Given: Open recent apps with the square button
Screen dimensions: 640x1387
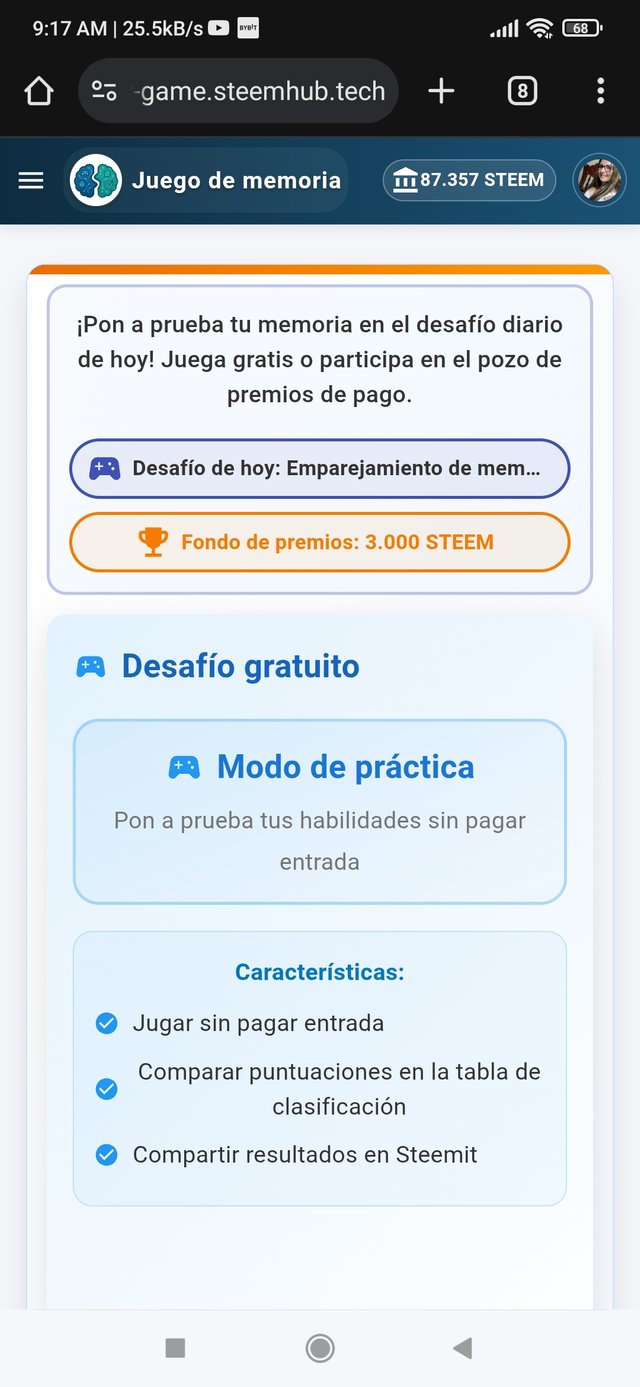Looking at the screenshot, I should (x=175, y=1348).
